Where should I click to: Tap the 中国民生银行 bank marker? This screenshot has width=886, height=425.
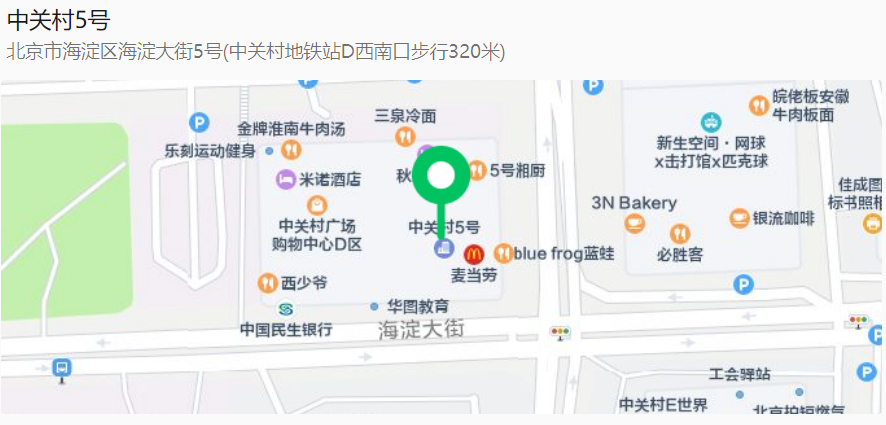[286, 309]
